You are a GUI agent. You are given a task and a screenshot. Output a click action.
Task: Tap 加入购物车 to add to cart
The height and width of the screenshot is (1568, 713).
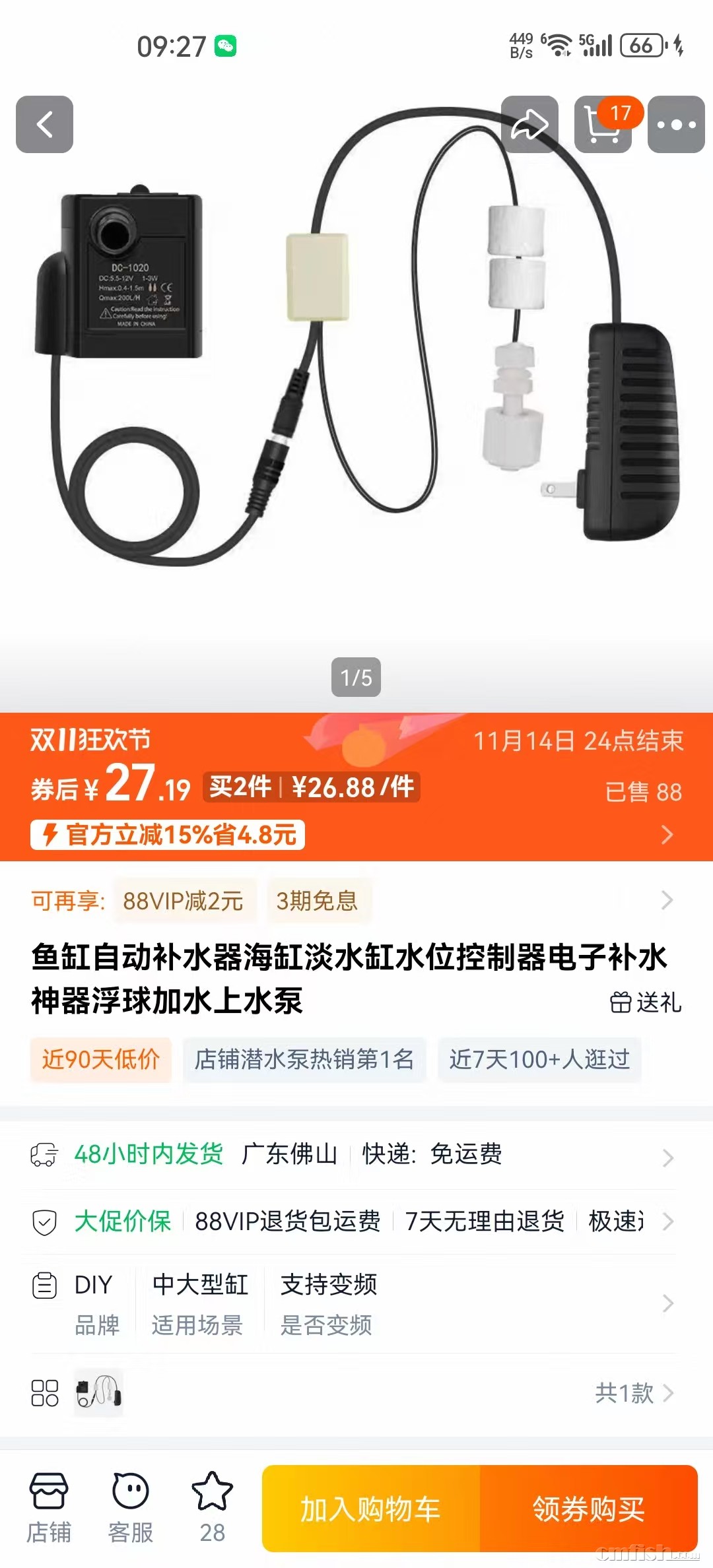pyautogui.click(x=370, y=1509)
